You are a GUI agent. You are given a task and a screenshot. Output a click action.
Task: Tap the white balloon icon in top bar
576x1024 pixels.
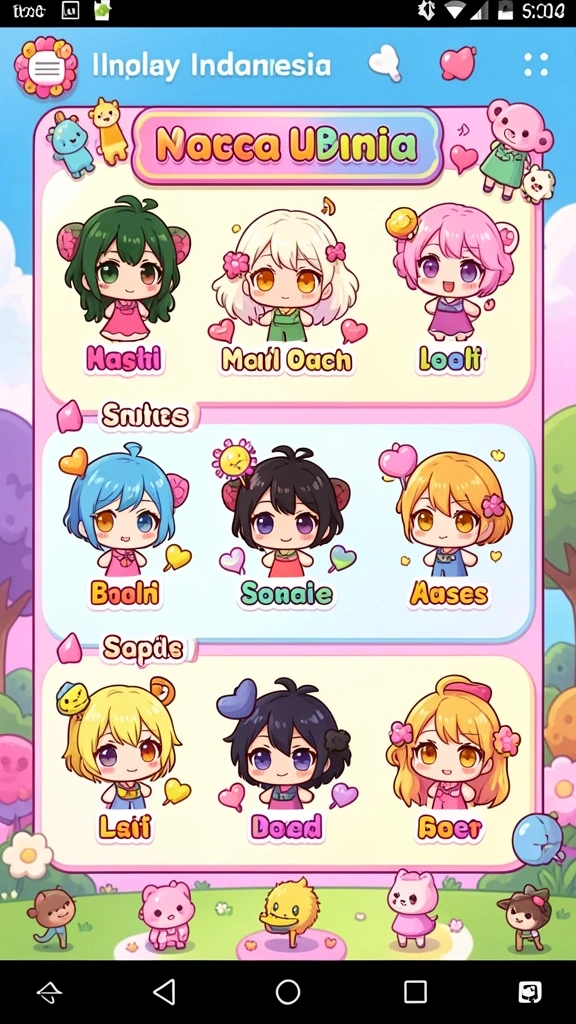tap(385, 63)
